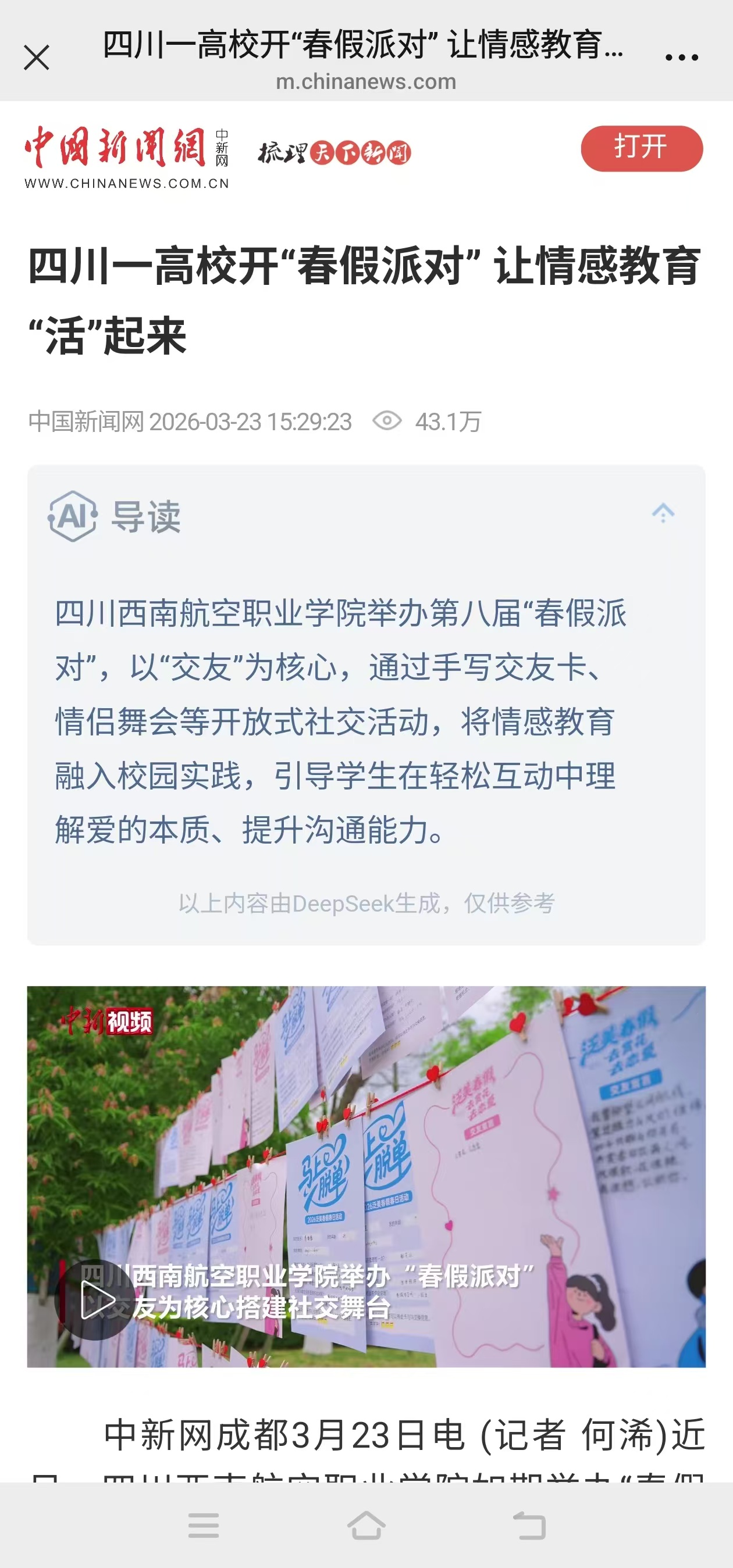This screenshot has width=733, height=1568.
Task: Close the article web page
Action: (x=37, y=58)
